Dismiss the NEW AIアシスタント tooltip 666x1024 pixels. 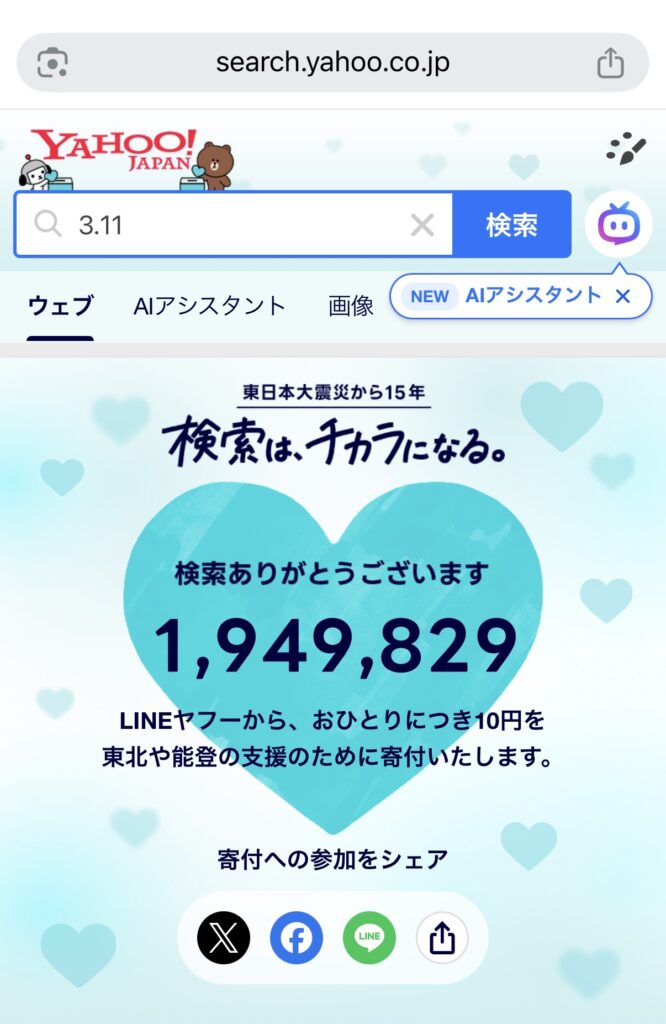tap(622, 296)
